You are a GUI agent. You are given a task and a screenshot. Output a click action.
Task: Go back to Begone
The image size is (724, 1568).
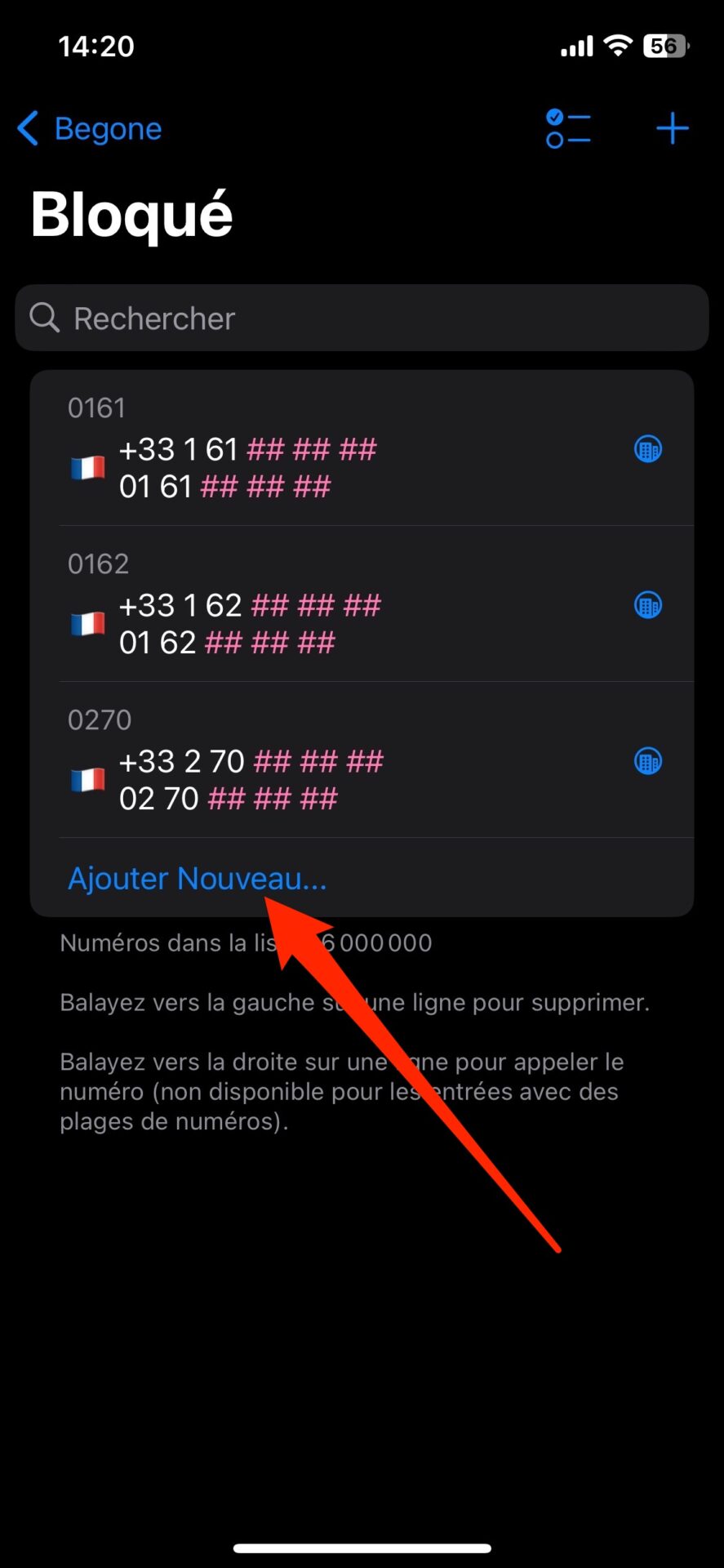click(90, 129)
